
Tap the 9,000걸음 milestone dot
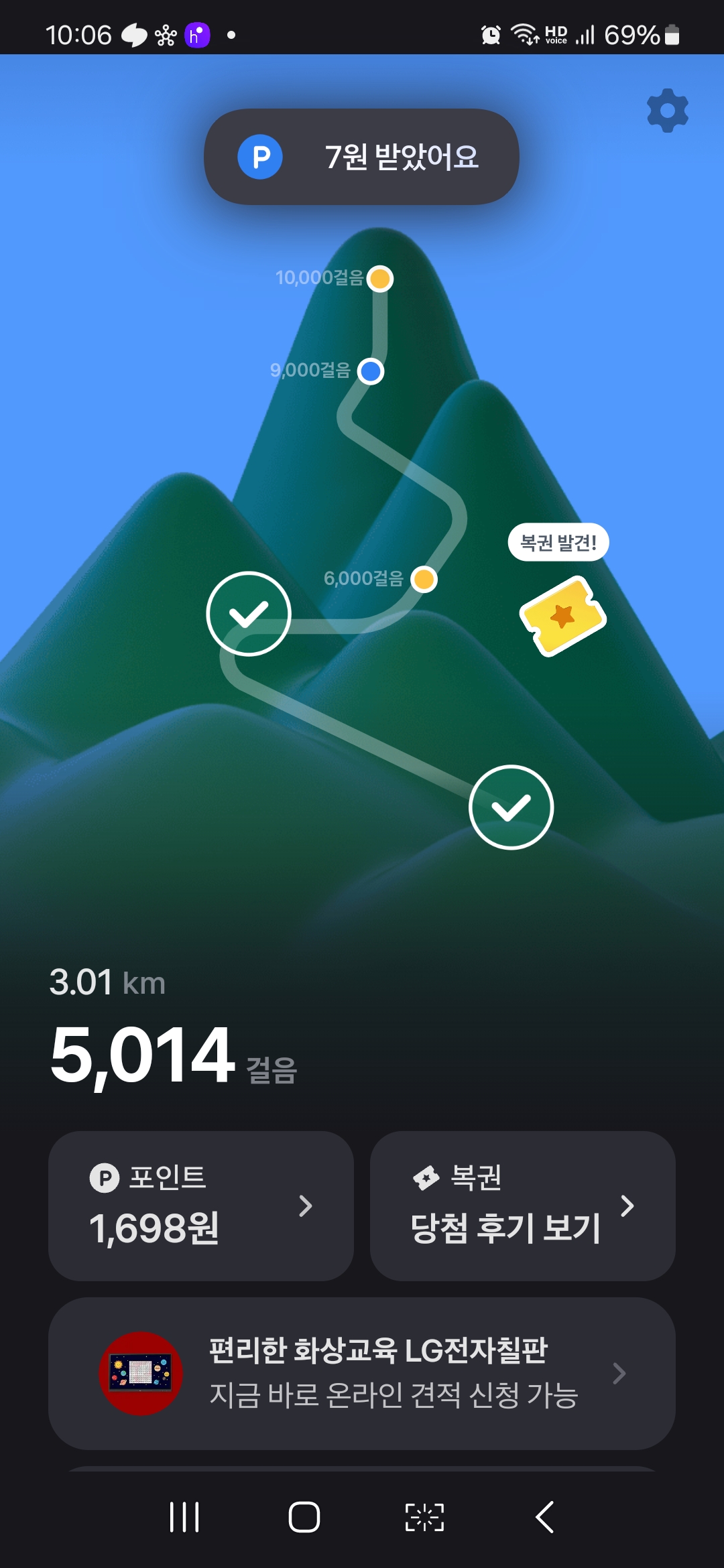point(371,371)
